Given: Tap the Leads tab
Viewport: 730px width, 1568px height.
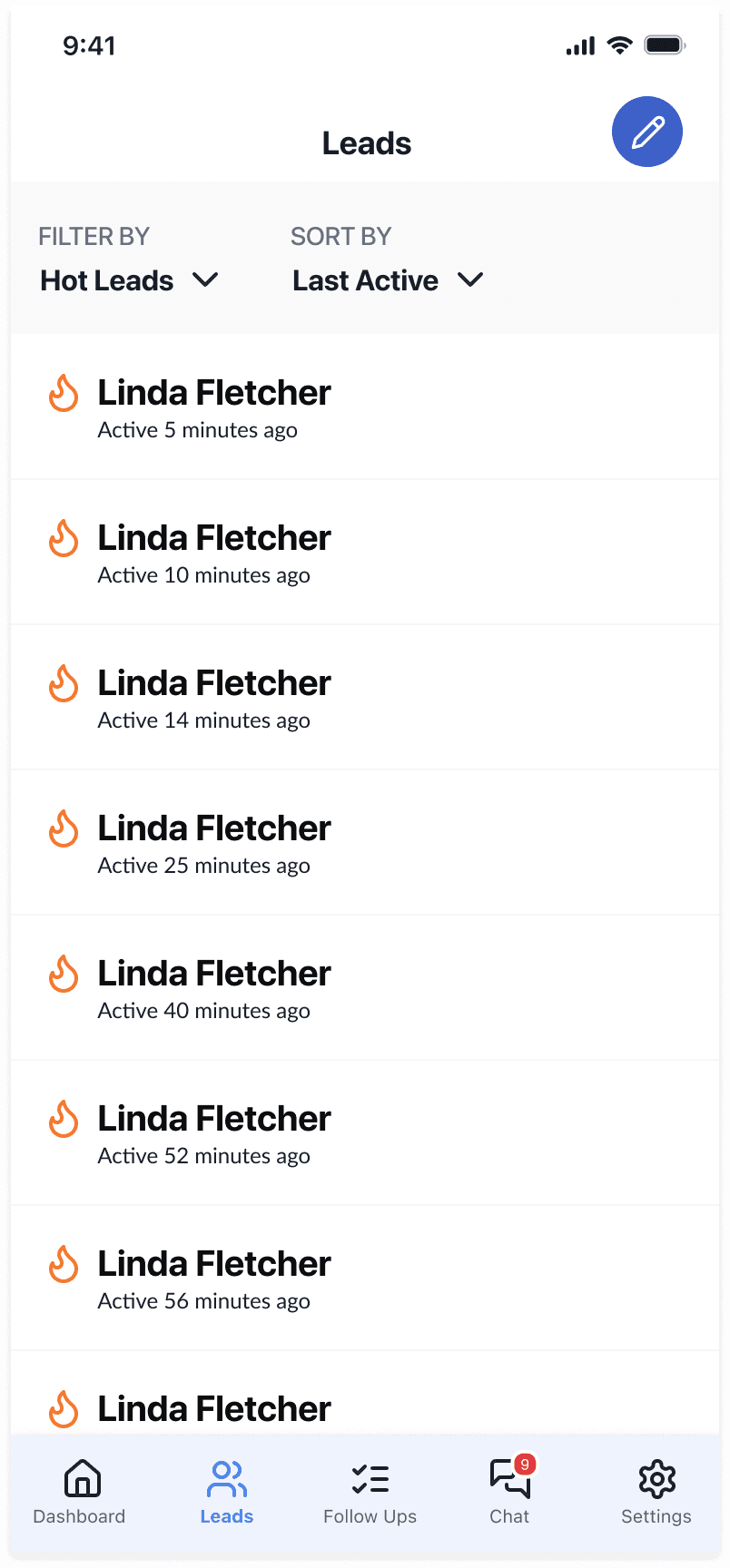Looking at the screenshot, I should click(x=227, y=1493).
